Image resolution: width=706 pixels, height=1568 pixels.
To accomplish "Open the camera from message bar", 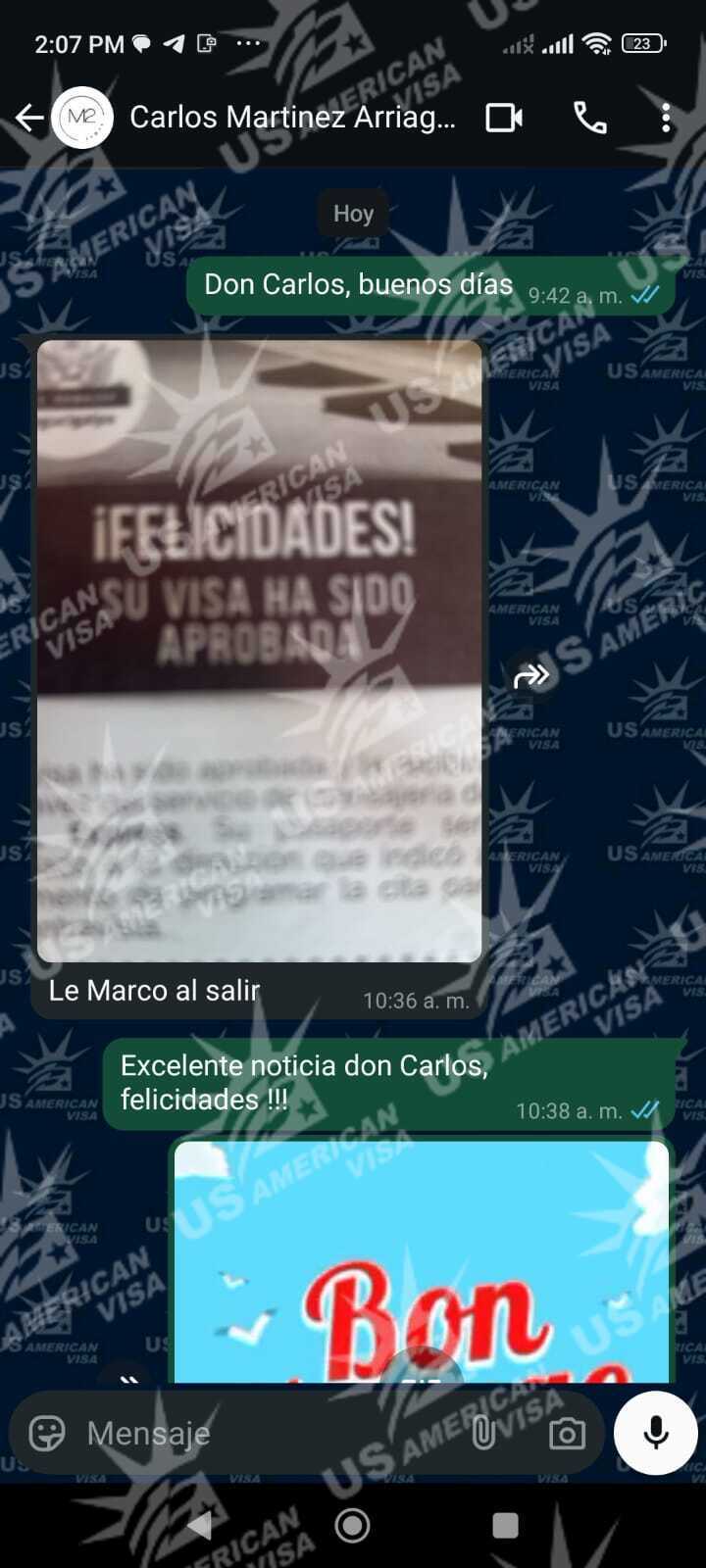I will tap(567, 1434).
